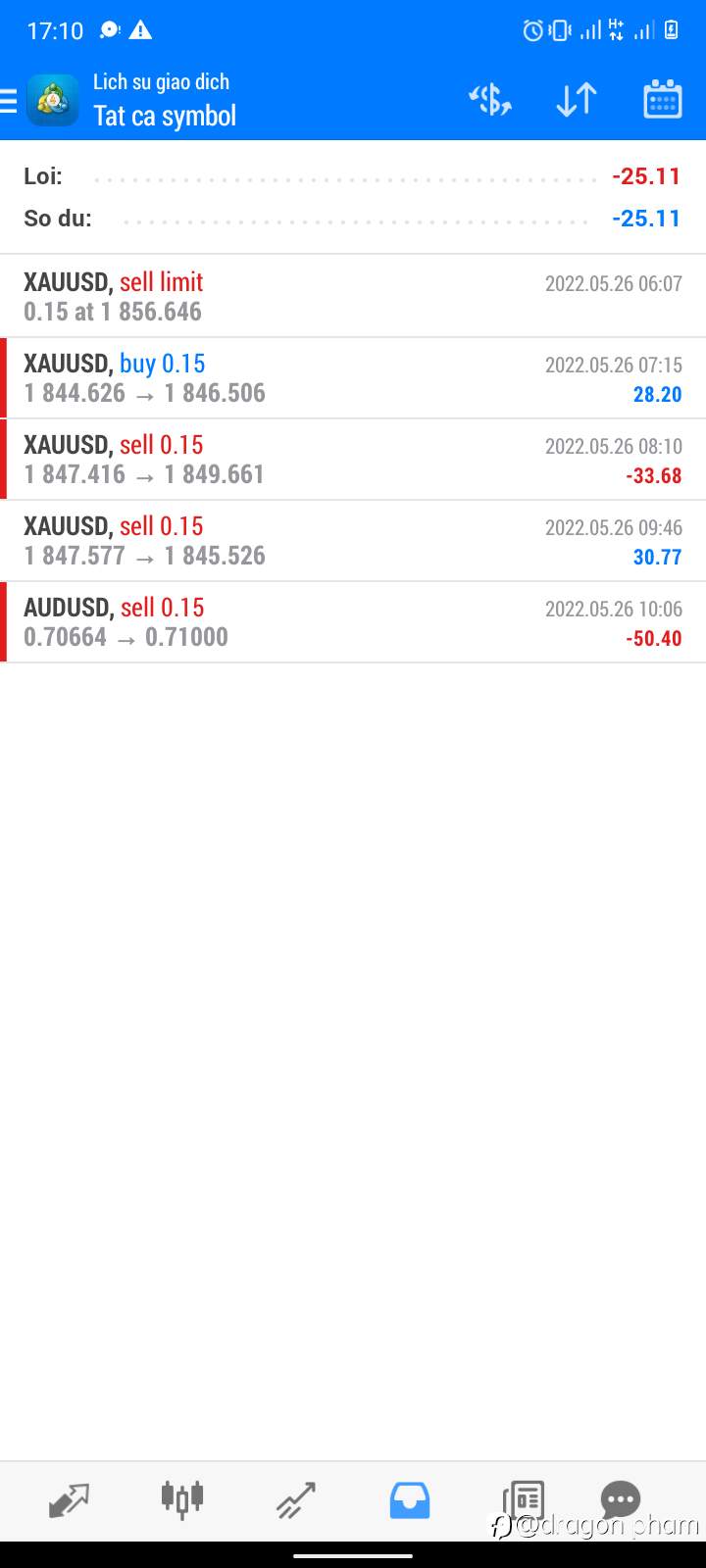This screenshot has height=1568, width=706.
Task: Open the AUDUSD sell 0.15 trade
Action: pyautogui.click(x=353, y=622)
